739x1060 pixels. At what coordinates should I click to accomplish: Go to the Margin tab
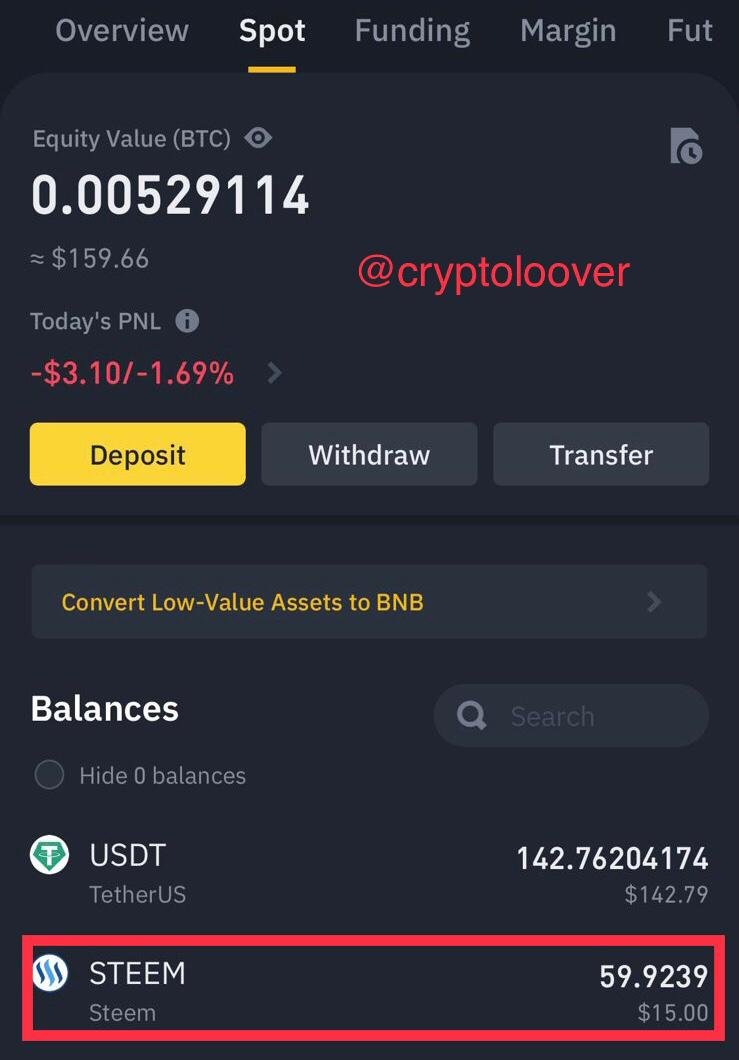[569, 31]
